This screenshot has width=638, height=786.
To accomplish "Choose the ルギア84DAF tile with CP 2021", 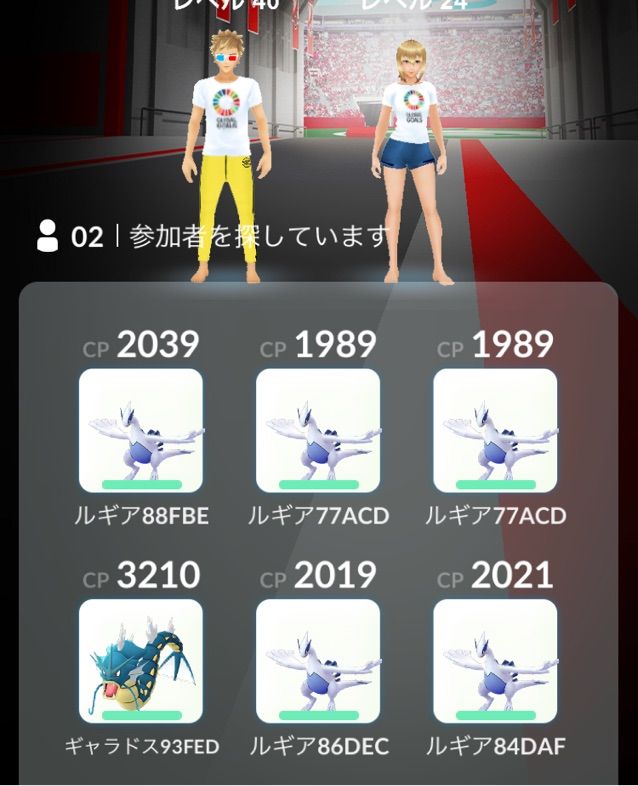I will pos(495,661).
